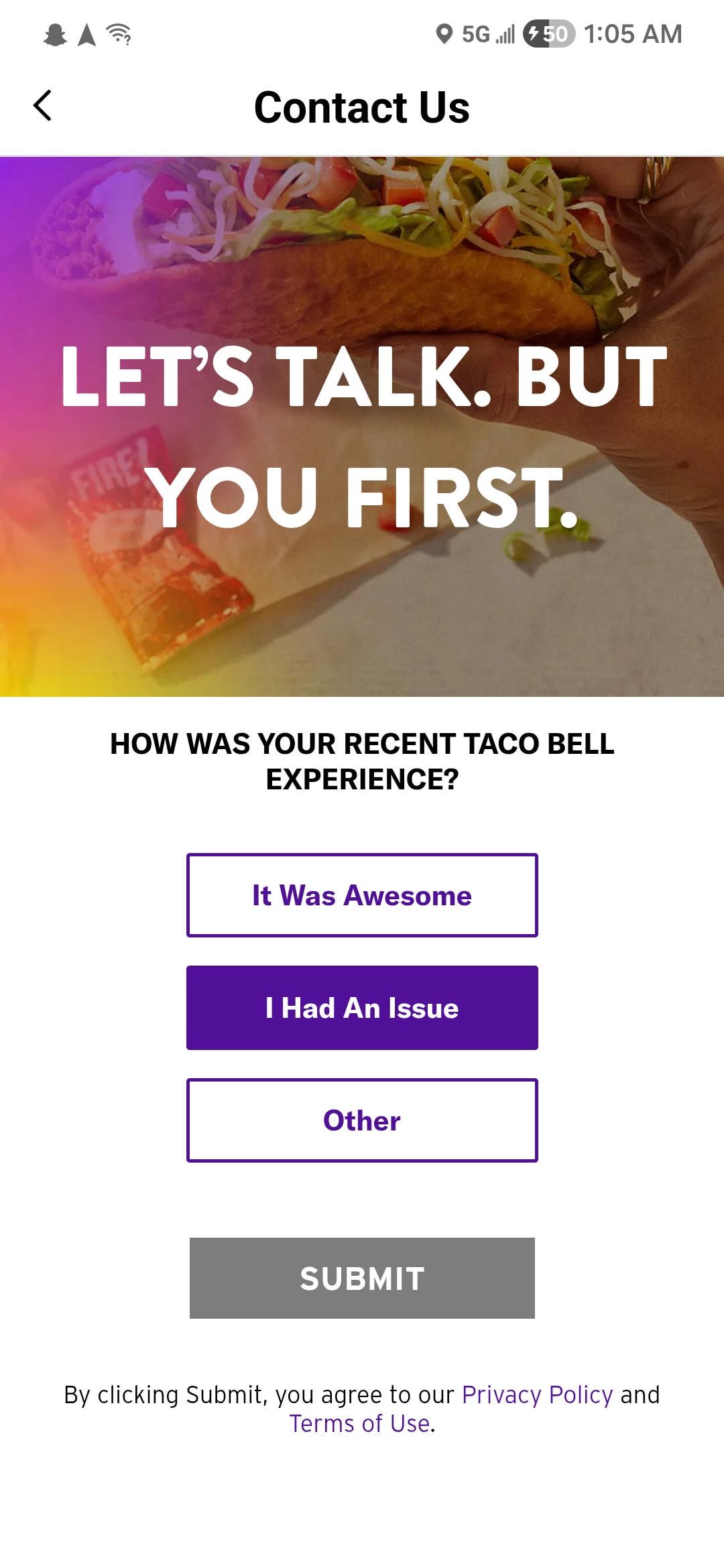This screenshot has height=1568, width=724.
Task: Choose I Had An Issue
Action: point(362,1008)
